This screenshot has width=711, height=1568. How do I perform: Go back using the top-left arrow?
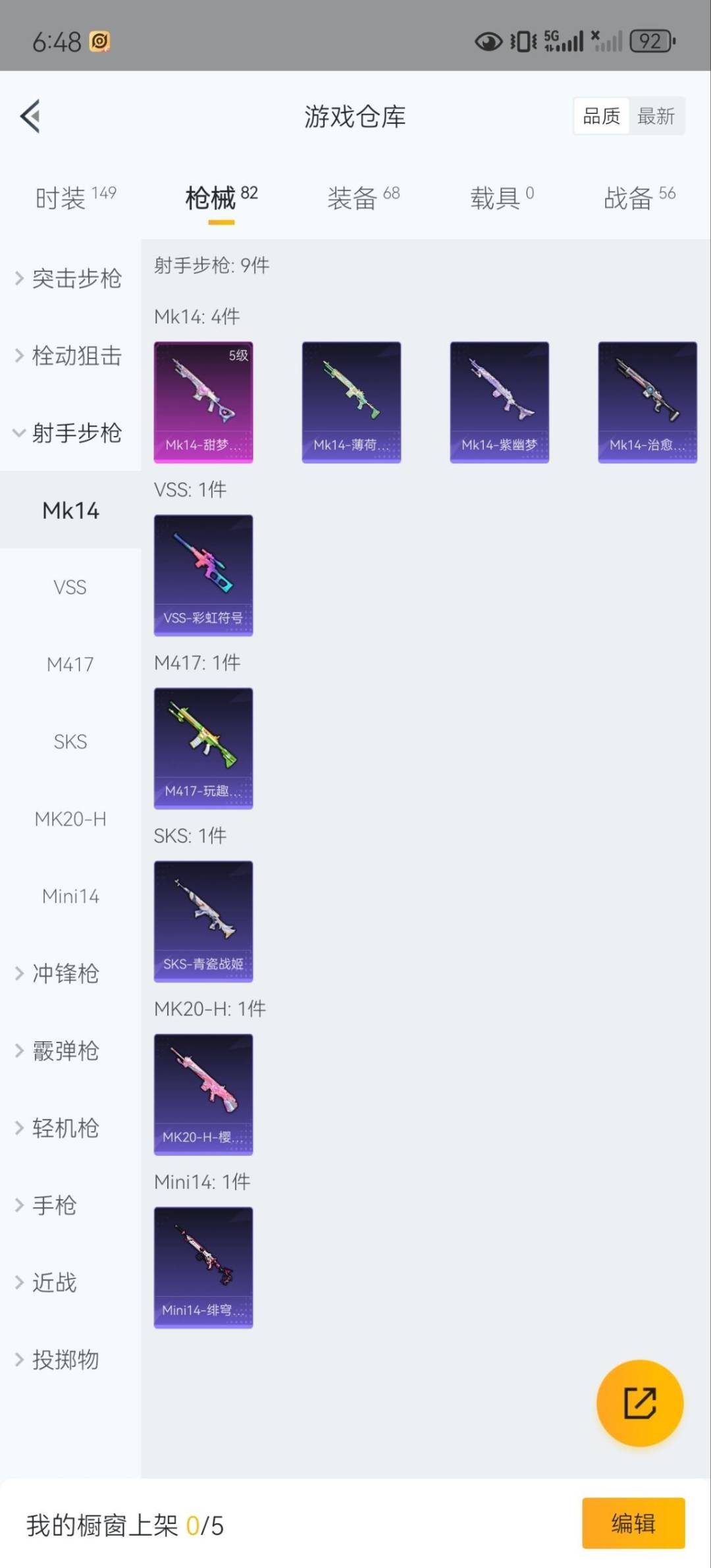(x=30, y=117)
